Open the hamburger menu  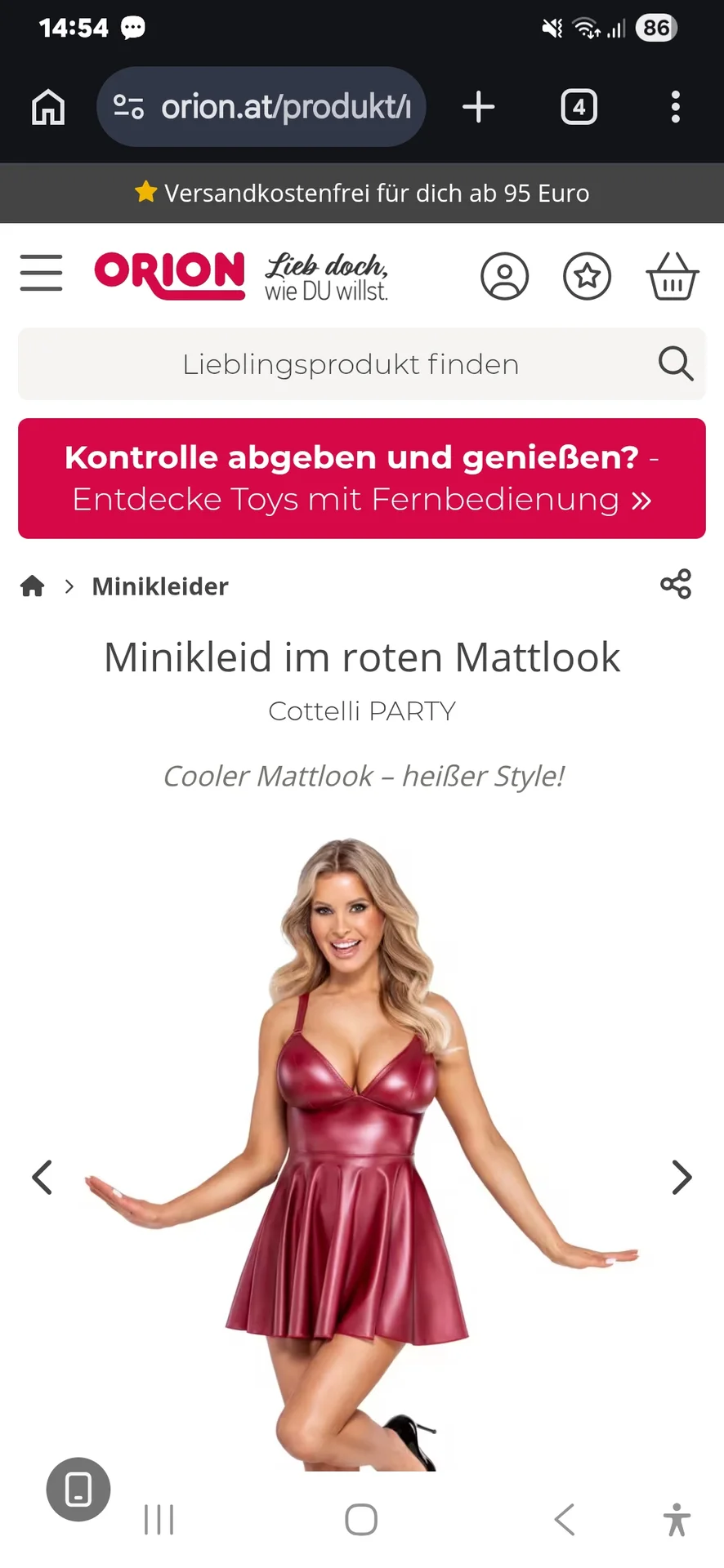(x=41, y=273)
